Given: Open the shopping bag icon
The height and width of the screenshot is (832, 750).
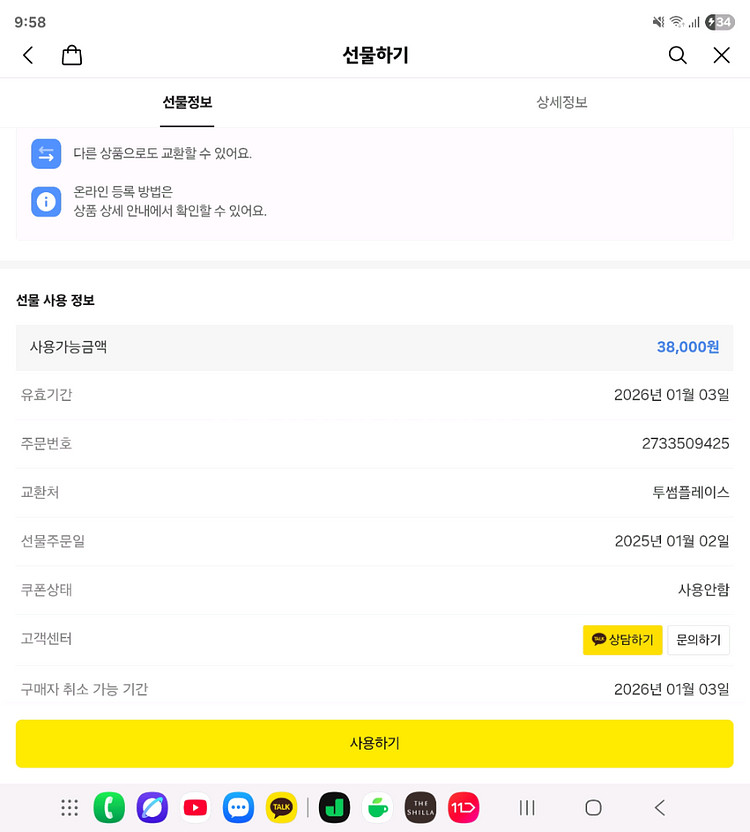Looking at the screenshot, I should click(x=72, y=56).
